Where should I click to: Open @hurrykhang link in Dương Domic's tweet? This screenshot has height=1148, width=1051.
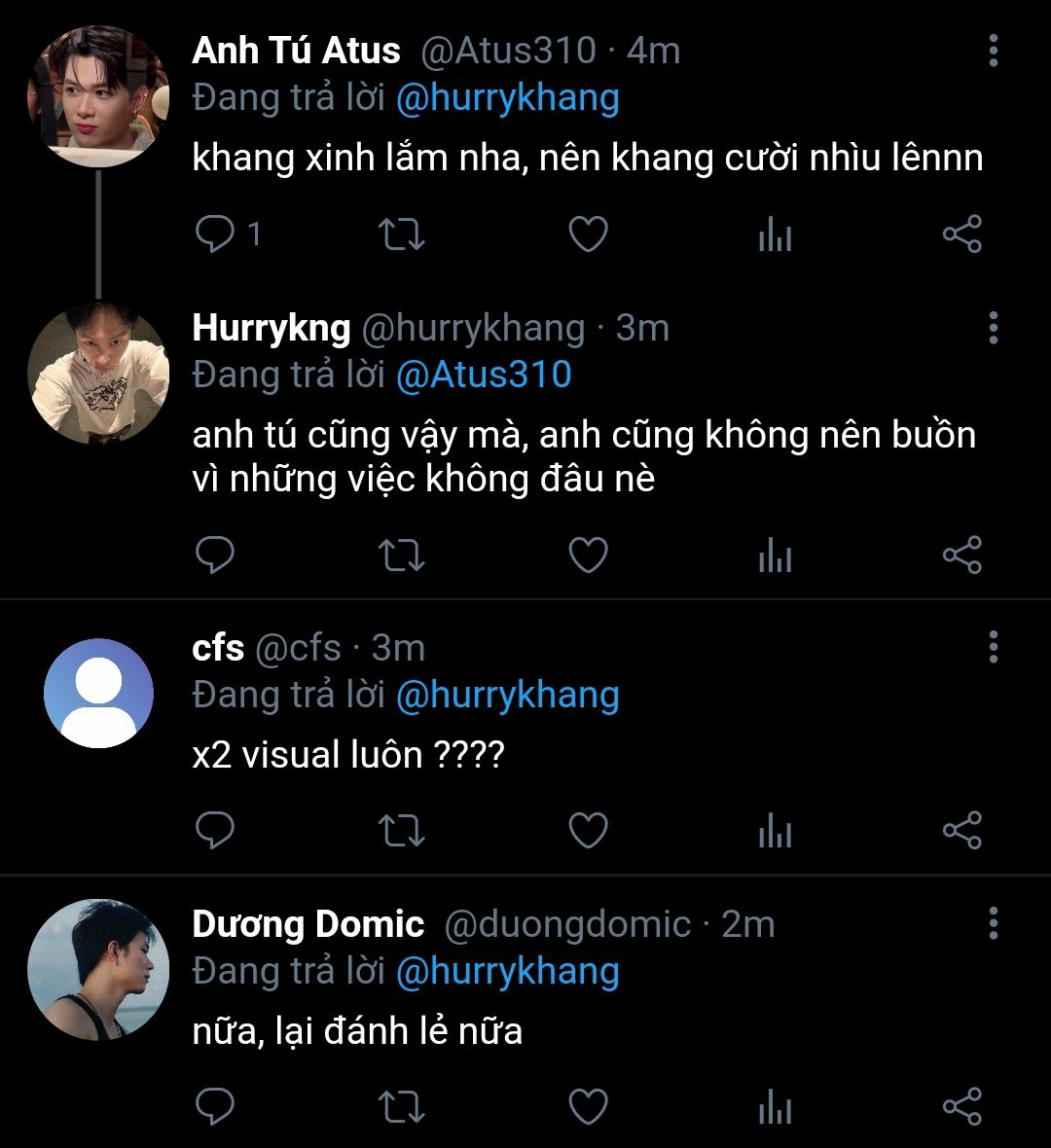coord(507,971)
